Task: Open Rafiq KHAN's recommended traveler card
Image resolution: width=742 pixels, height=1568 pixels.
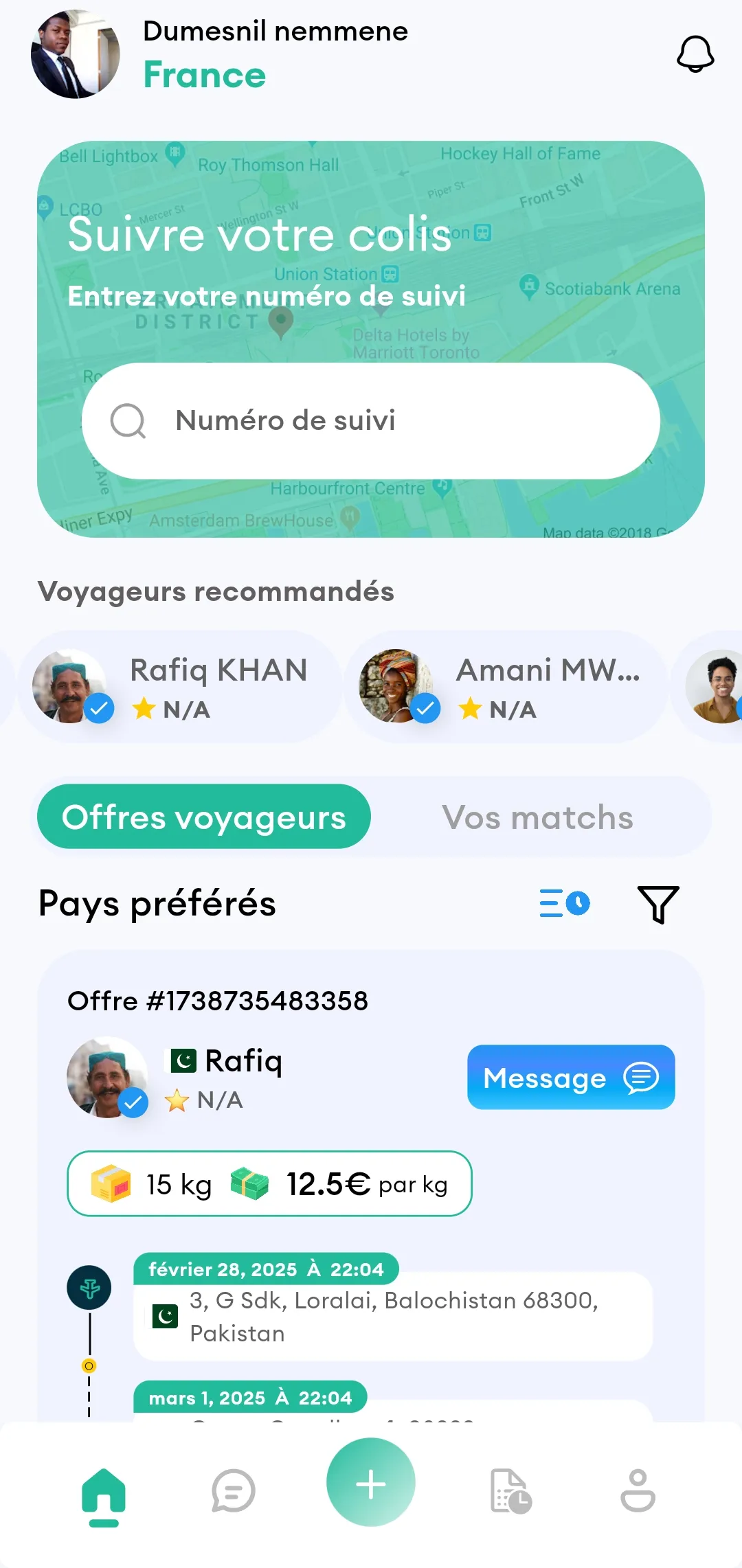Action: pyautogui.click(x=180, y=687)
